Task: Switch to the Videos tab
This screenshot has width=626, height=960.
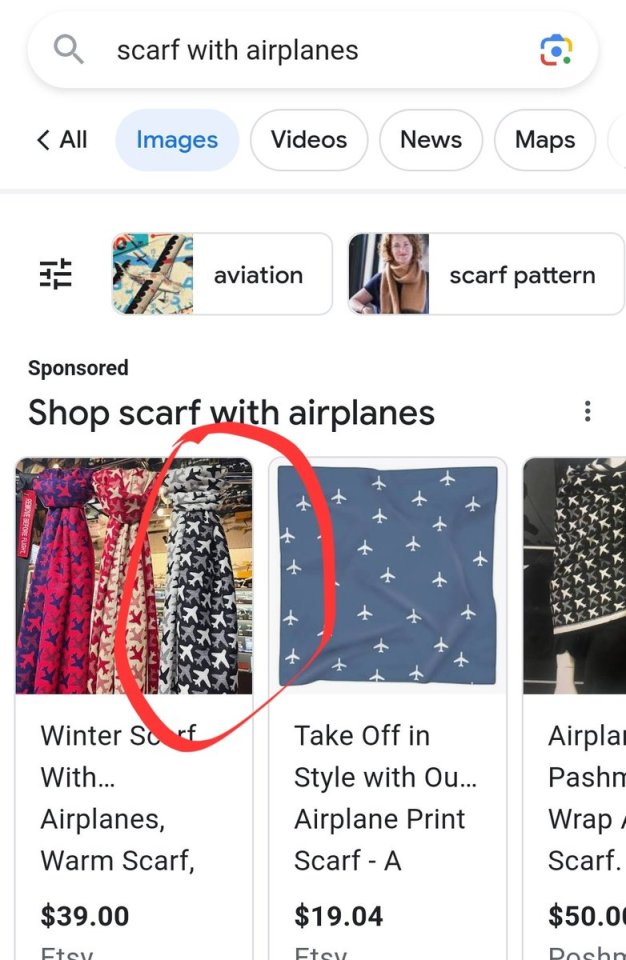Action: point(309,140)
